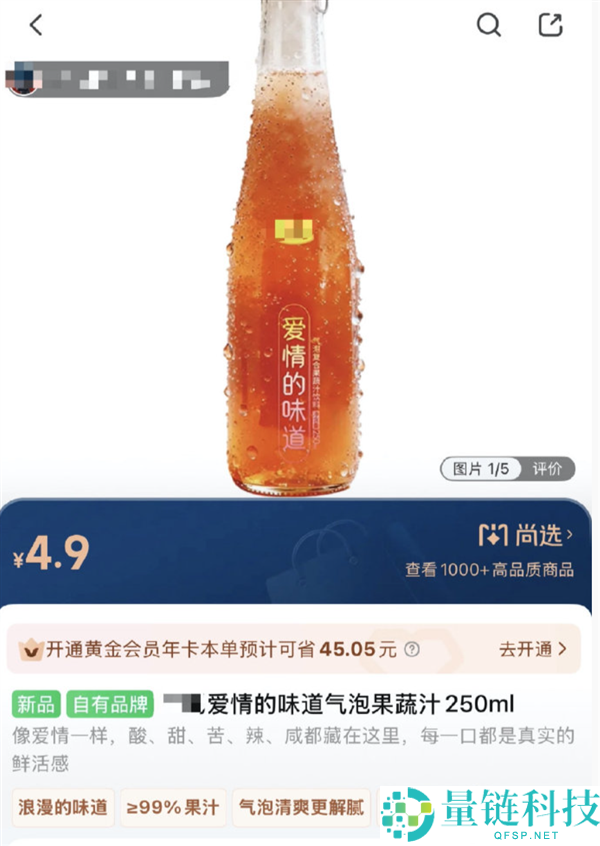Open the 评价 reviews pill
Image resolution: width=600 pixels, height=846 pixels.
tap(547, 468)
